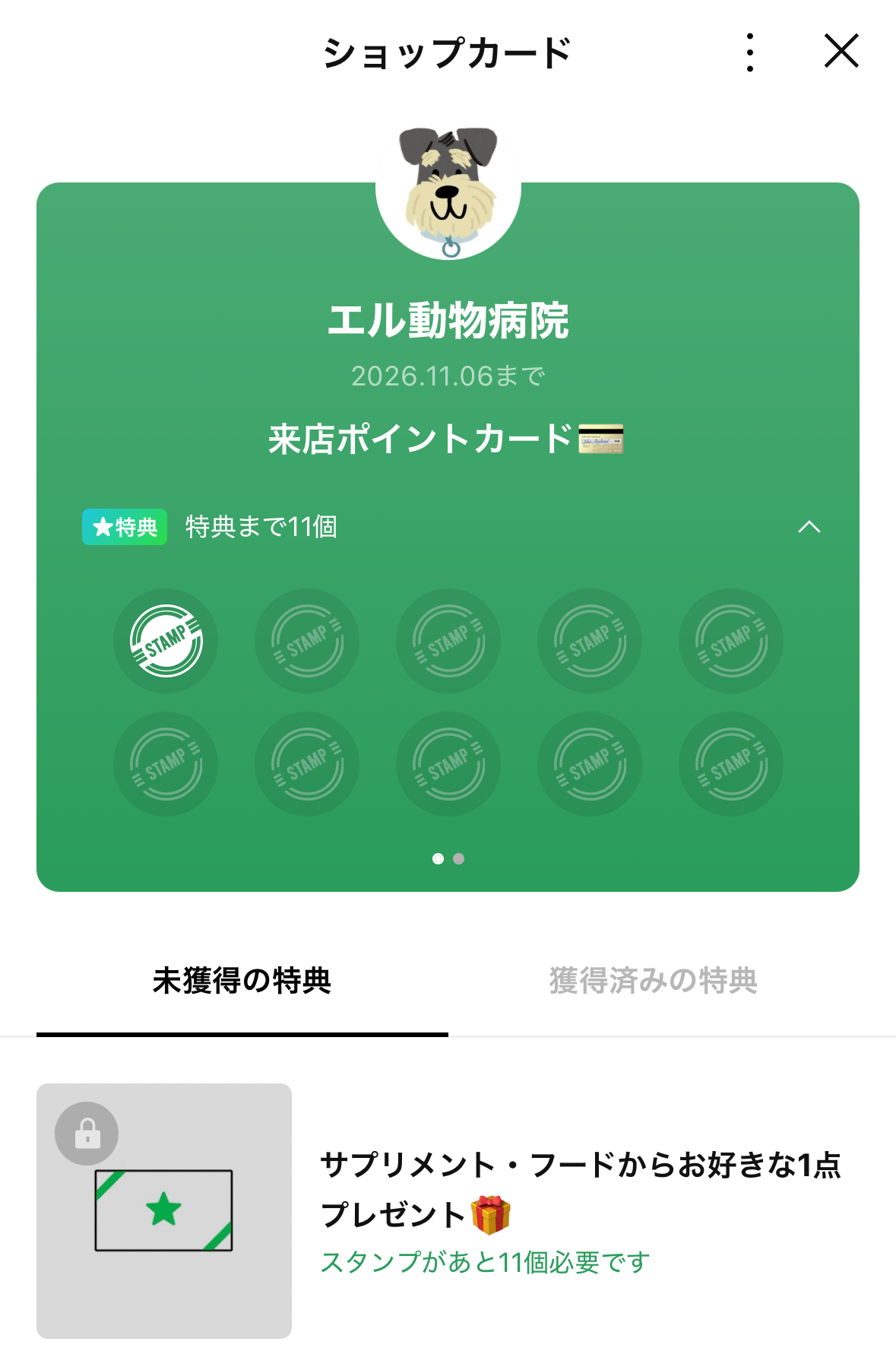Tap the 特典まで11個 progress indicator

pos(259,526)
